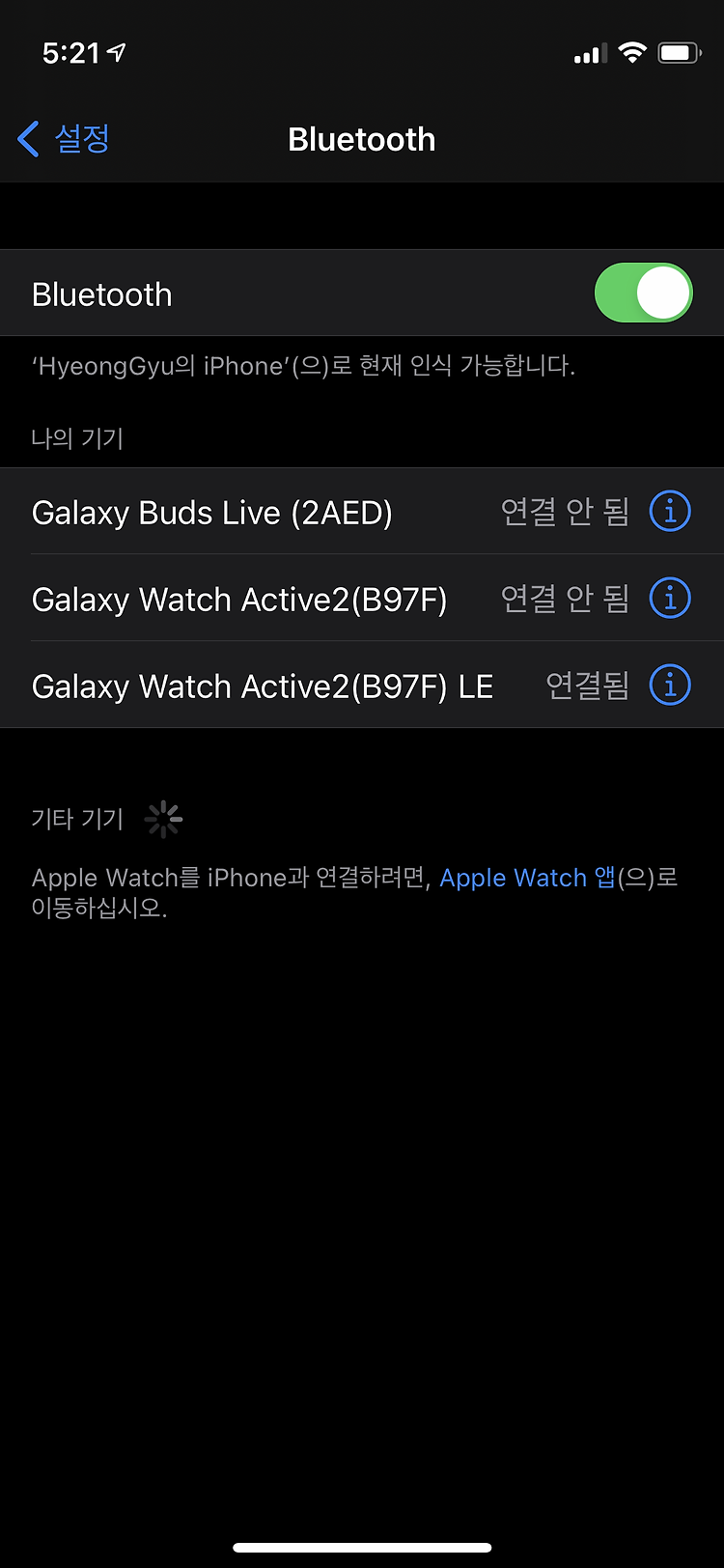
Task: Follow the Apple Watch 앱 link
Action: click(x=527, y=878)
